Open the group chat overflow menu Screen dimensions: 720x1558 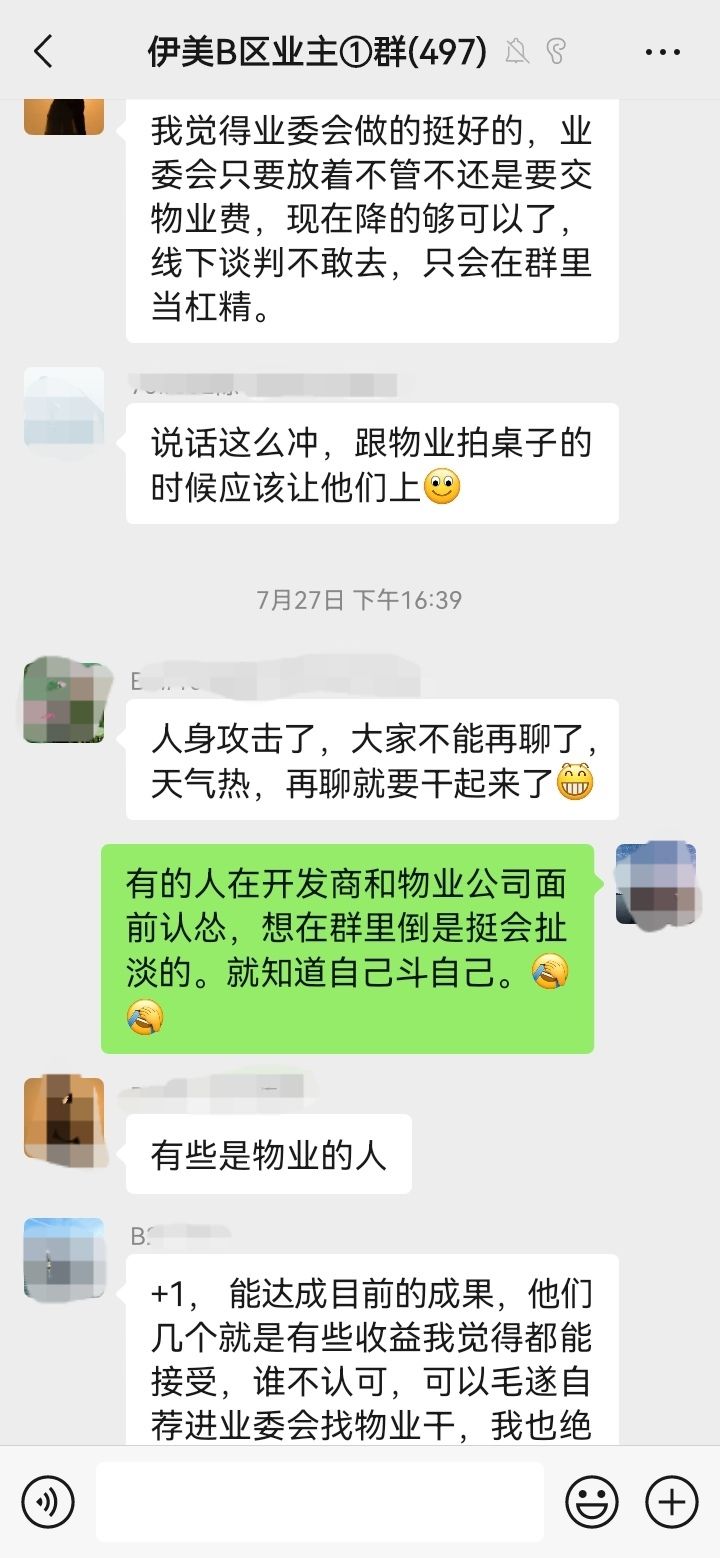(662, 52)
